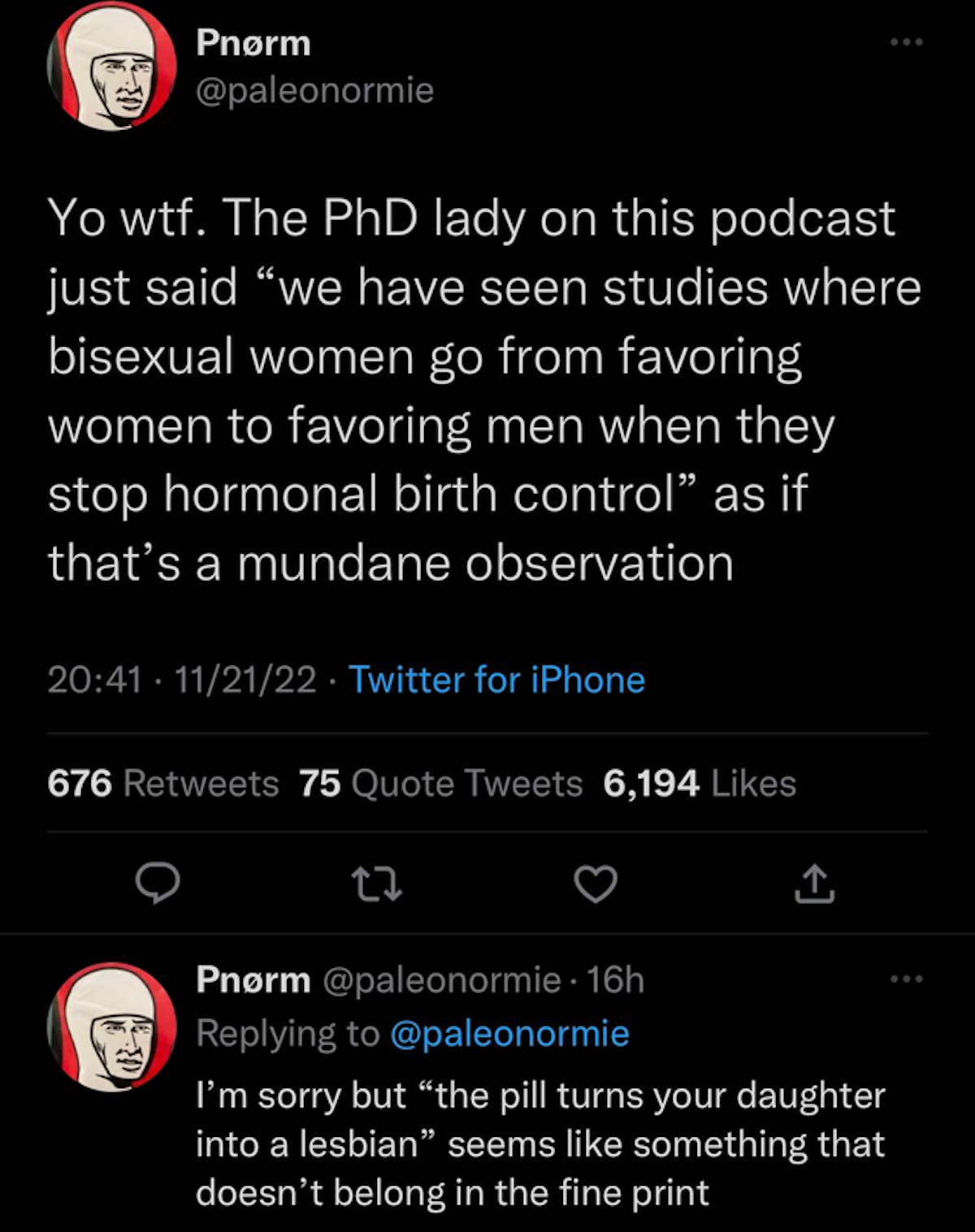Tap the Twitter for iPhone source link
Screen dimensions: 975x1232
pyautogui.click(x=496, y=680)
